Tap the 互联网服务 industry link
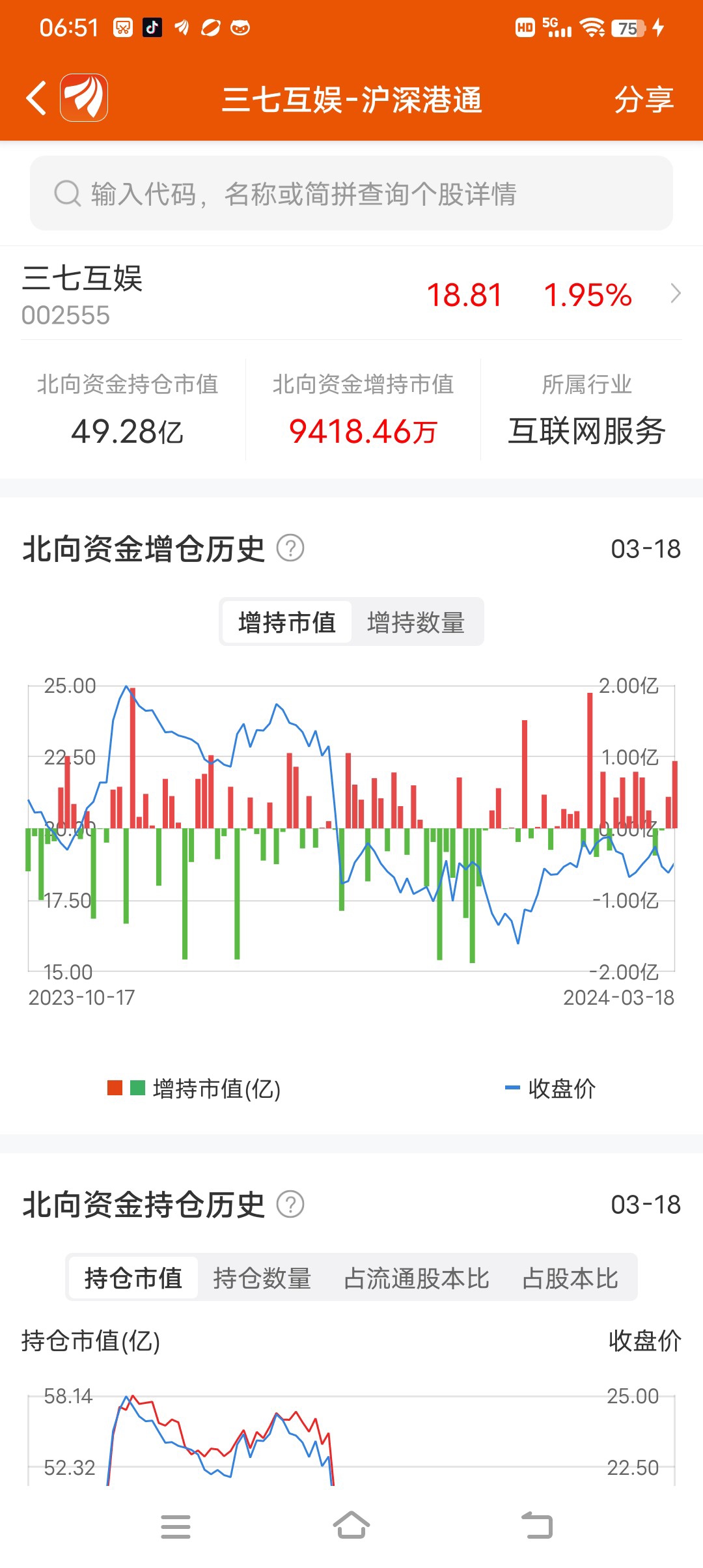The height and width of the screenshot is (1568, 703). [586, 430]
